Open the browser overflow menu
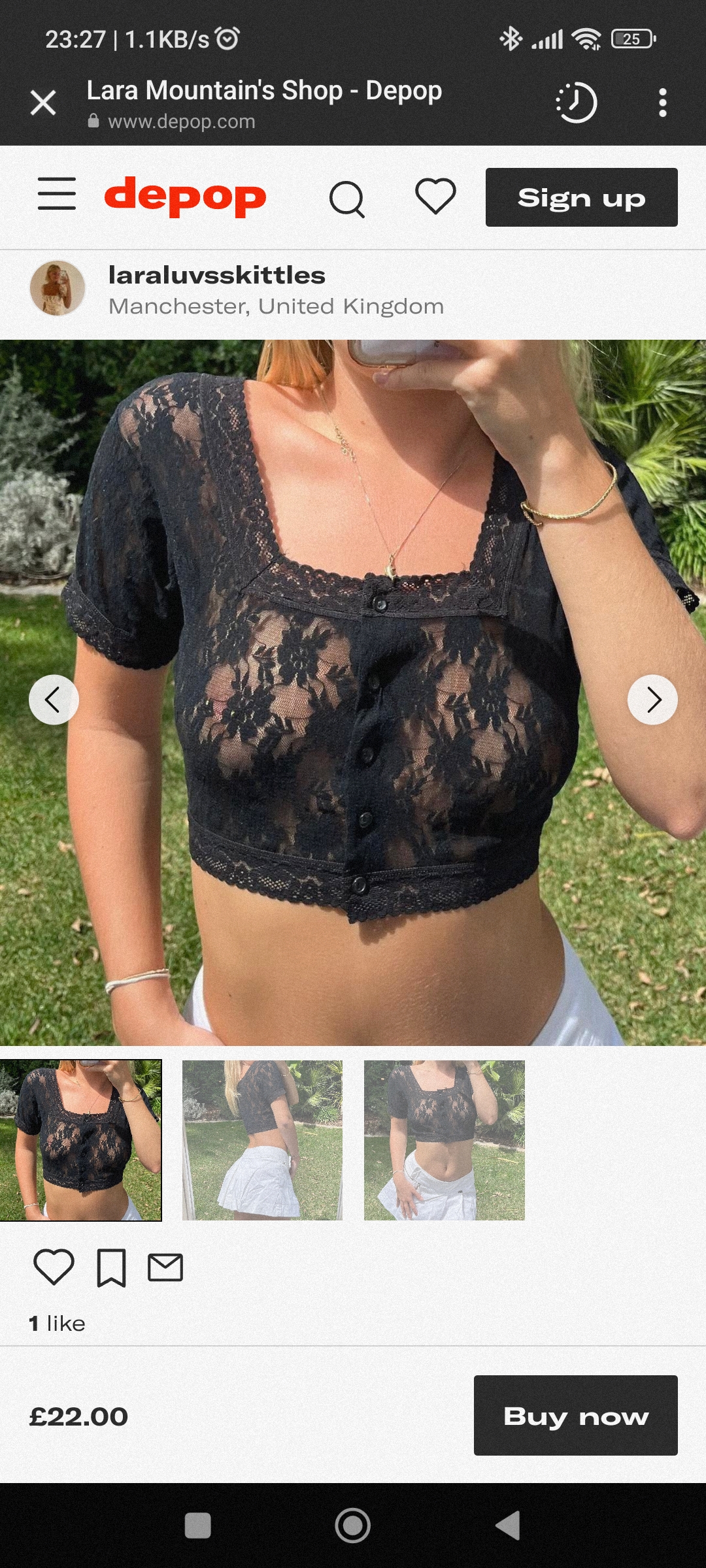Image resolution: width=706 pixels, height=1568 pixels. click(662, 103)
